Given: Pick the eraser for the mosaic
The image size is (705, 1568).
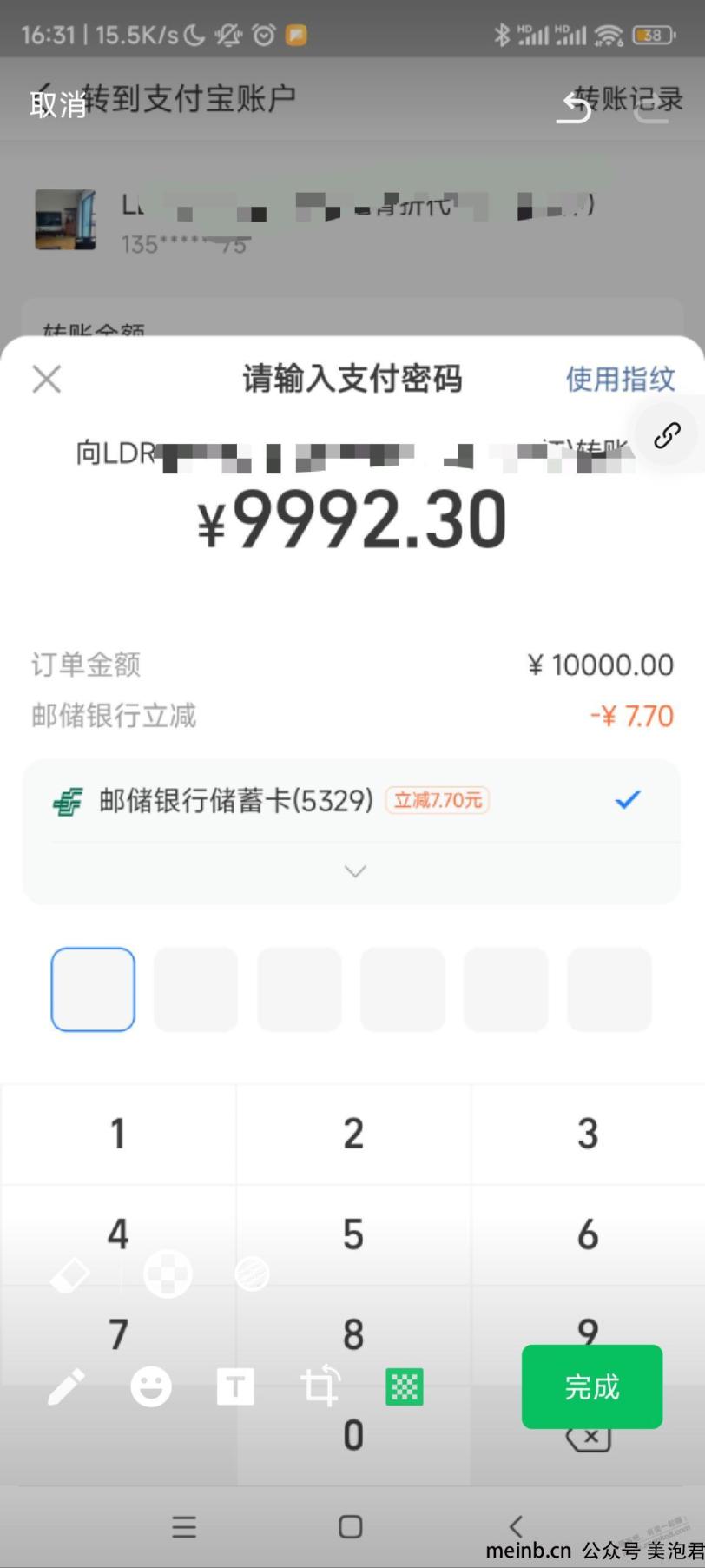Looking at the screenshot, I should click(70, 1274).
